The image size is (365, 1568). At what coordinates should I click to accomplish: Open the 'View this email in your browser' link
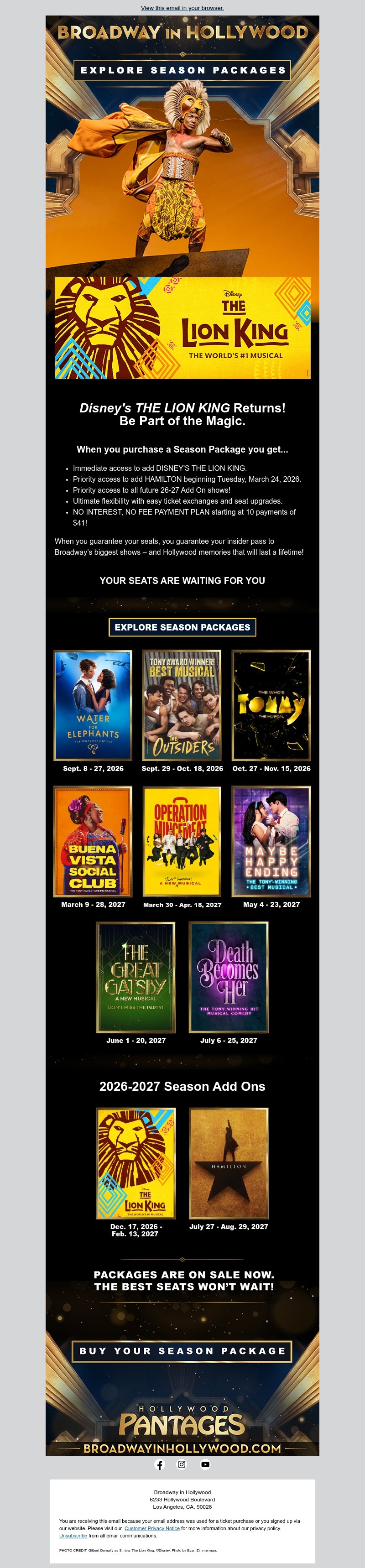pyautogui.click(x=182, y=8)
